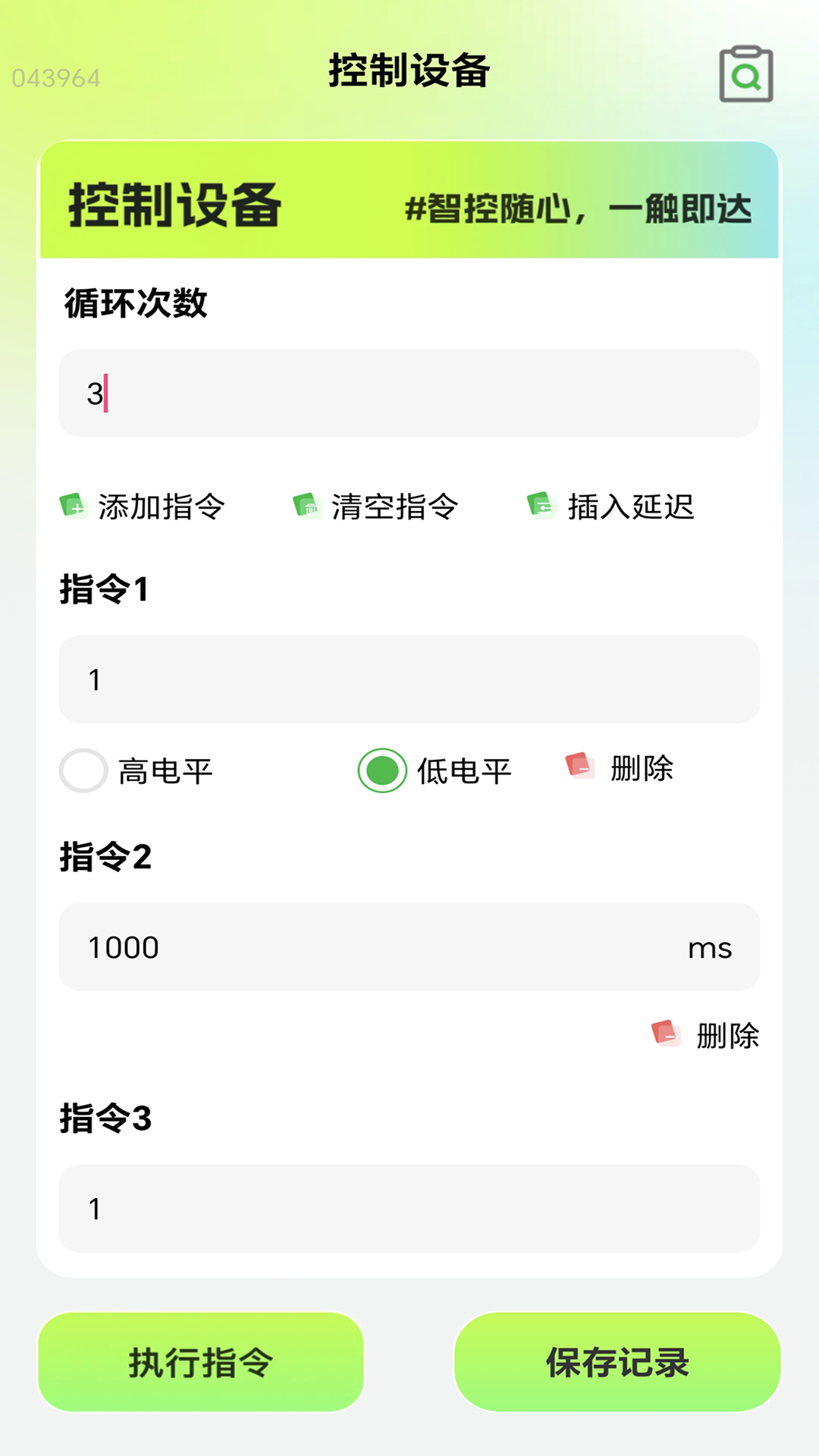The image size is (819, 1456).
Task: Click the 指令2 ms delay field
Action: [409, 947]
